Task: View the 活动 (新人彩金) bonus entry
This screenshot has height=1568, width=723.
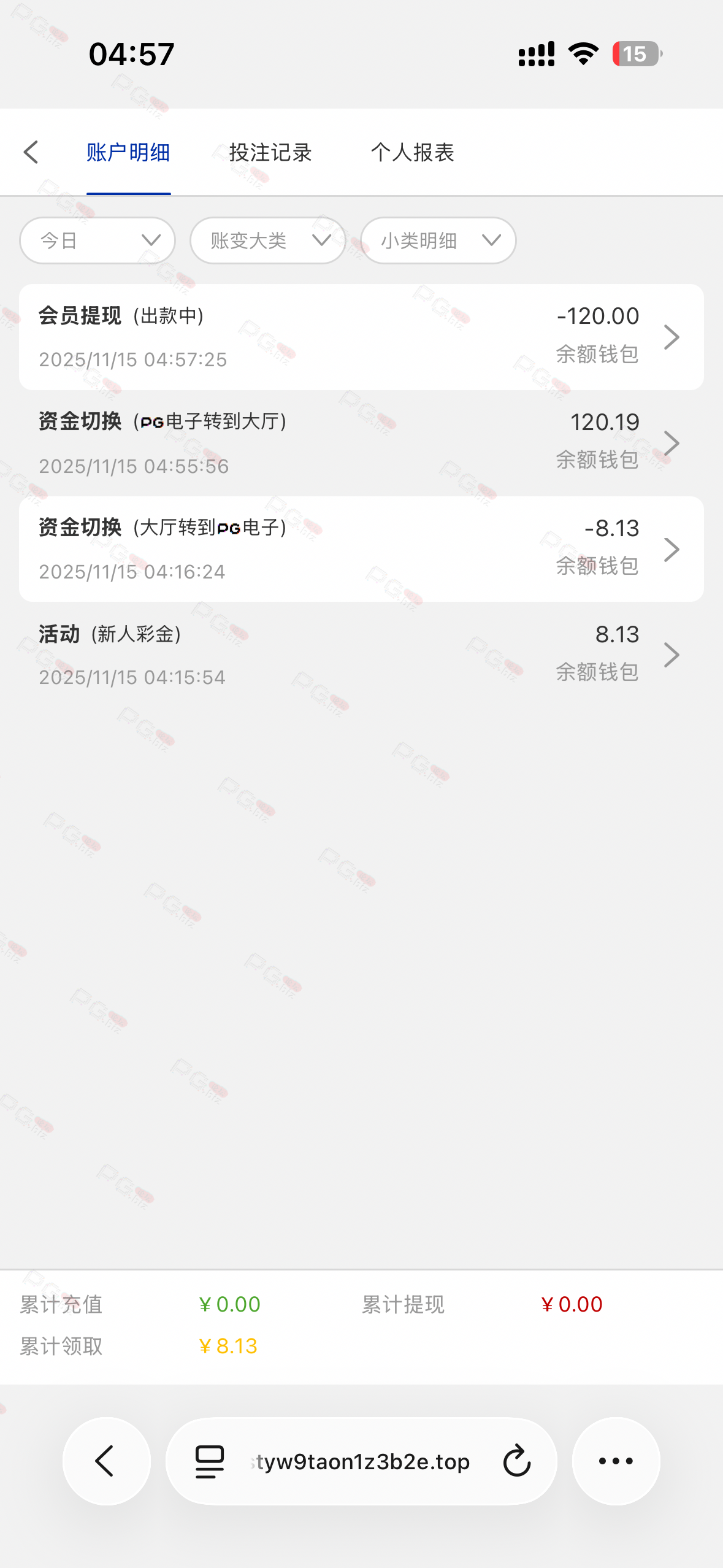Action: (x=361, y=655)
